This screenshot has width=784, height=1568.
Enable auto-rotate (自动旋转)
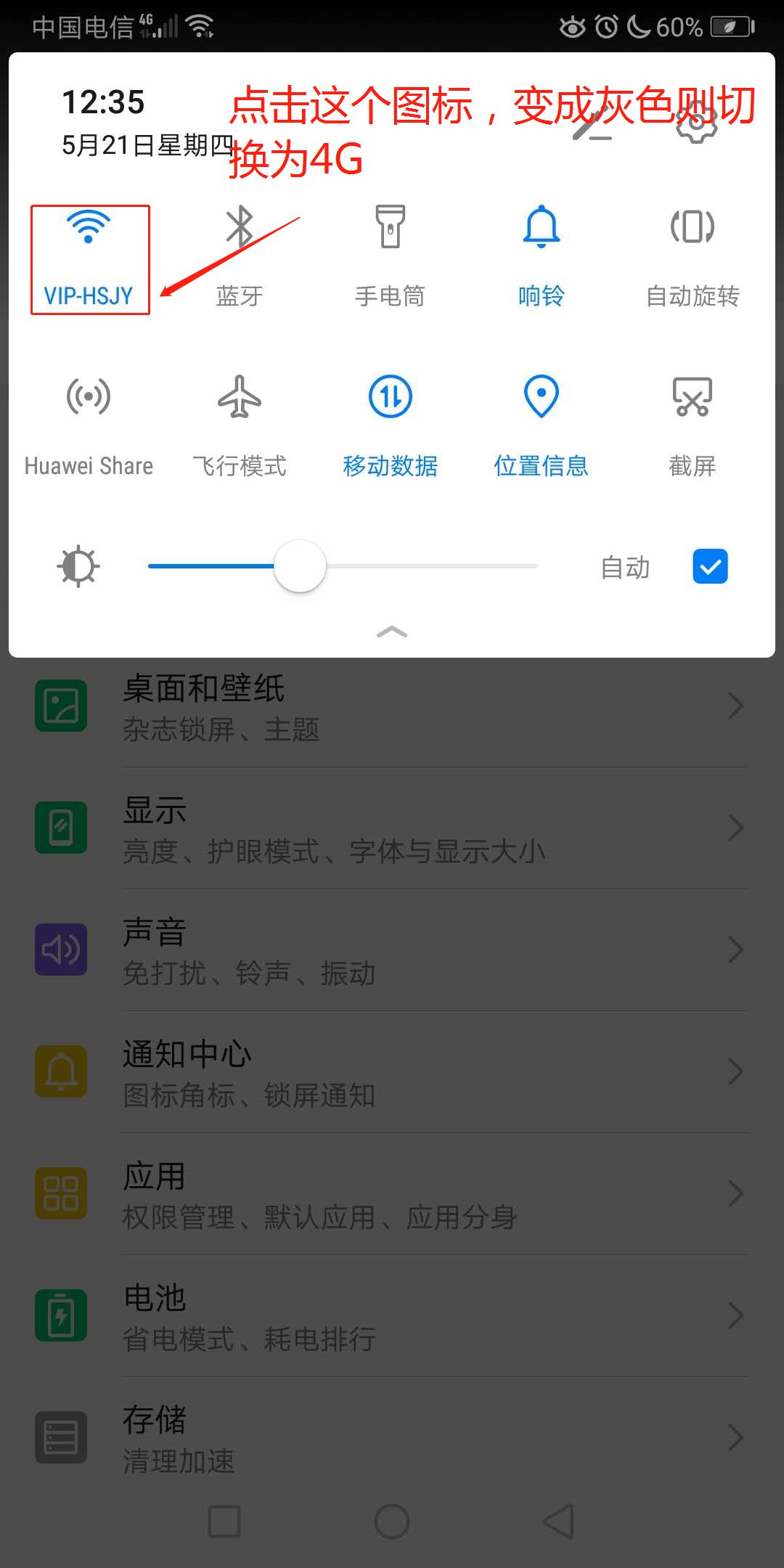[693, 228]
